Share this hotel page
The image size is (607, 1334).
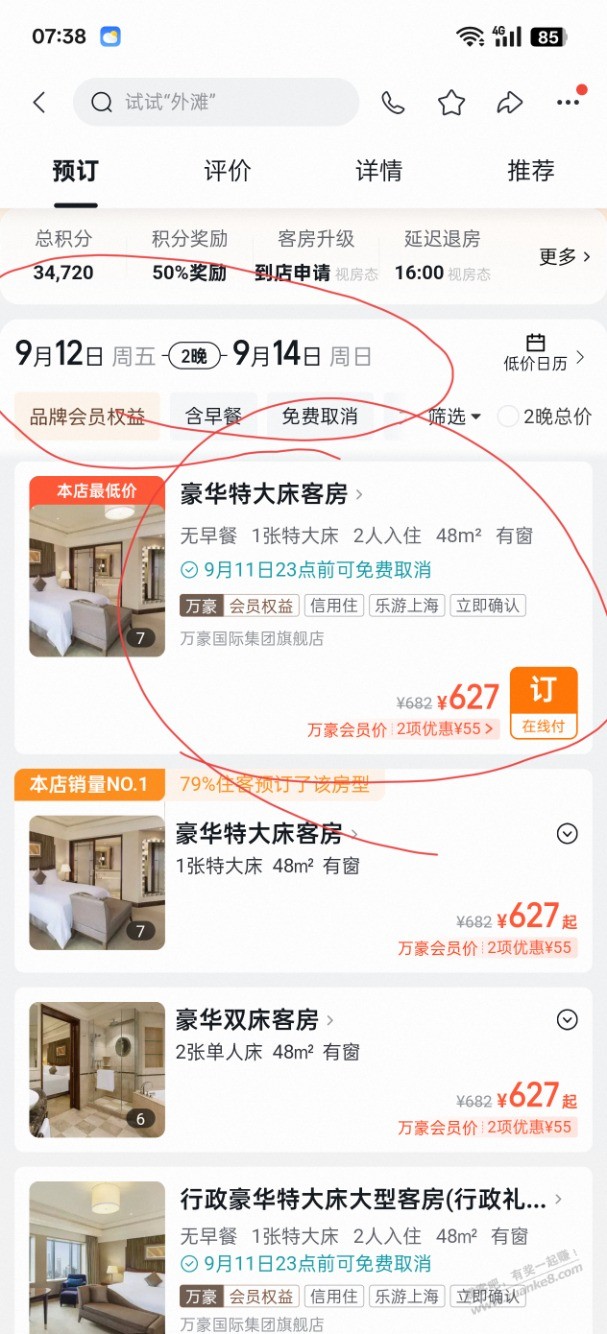[x=510, y=102]
